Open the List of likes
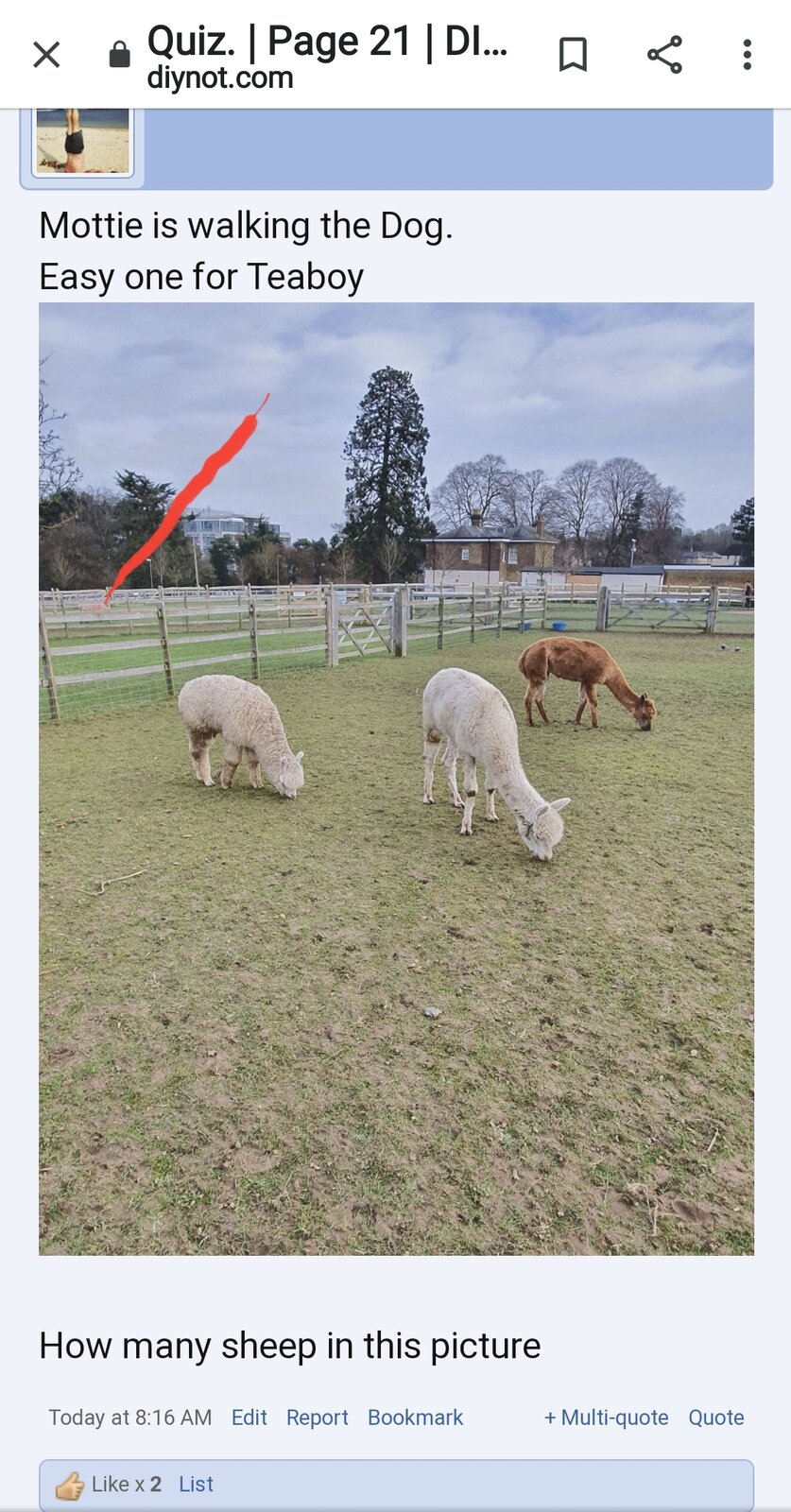The width and height of the screenshot is (791, 1512). coord(196,1484)
